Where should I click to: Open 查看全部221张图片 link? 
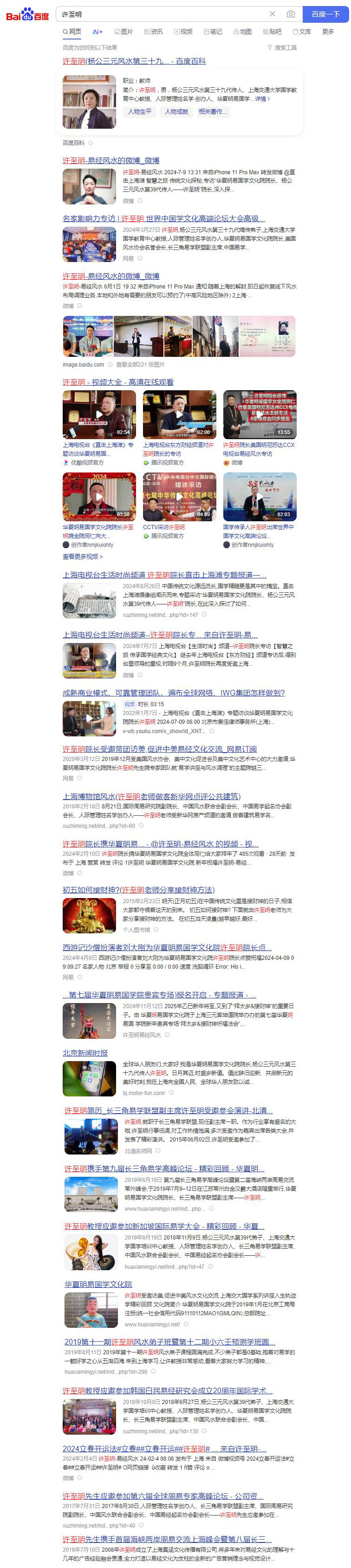(x=140, y=365)
